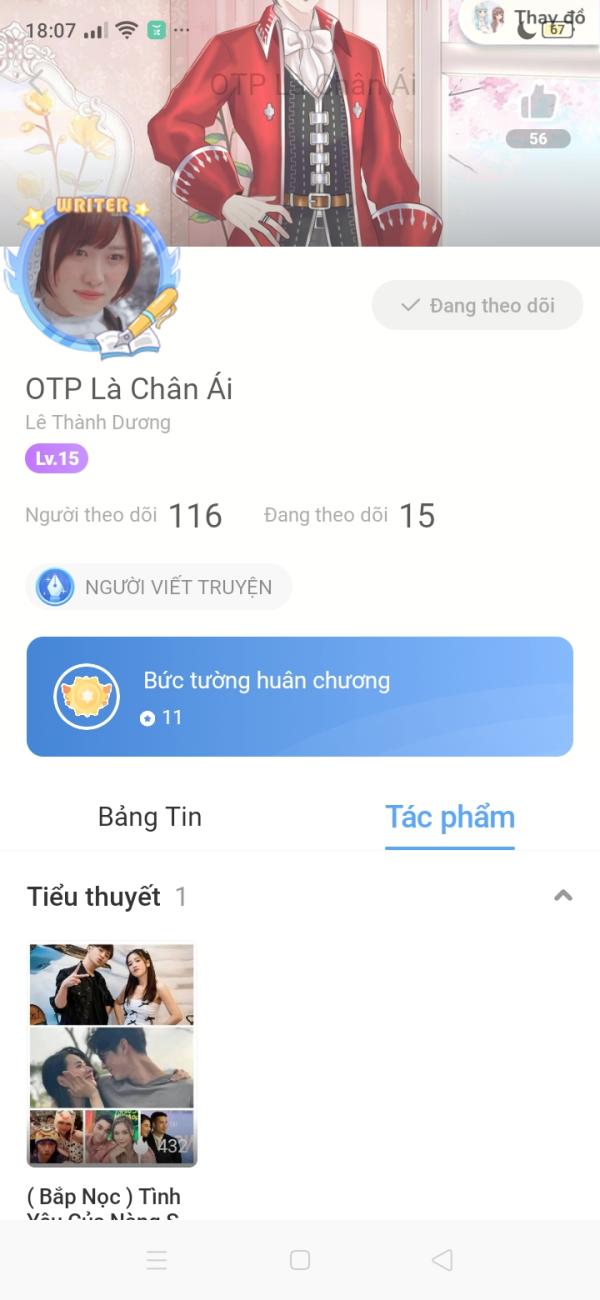The image size is (600, 1300).
Task: View the Đang theo dõi following count list
Action: point(349,516)
